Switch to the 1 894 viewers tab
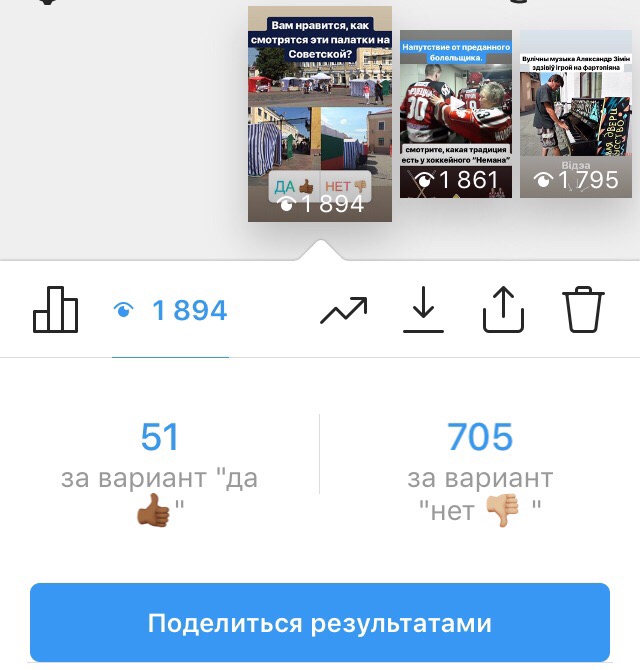Image resolution: width=640 pixels, height=670 pixels. [x=171, y=312]
